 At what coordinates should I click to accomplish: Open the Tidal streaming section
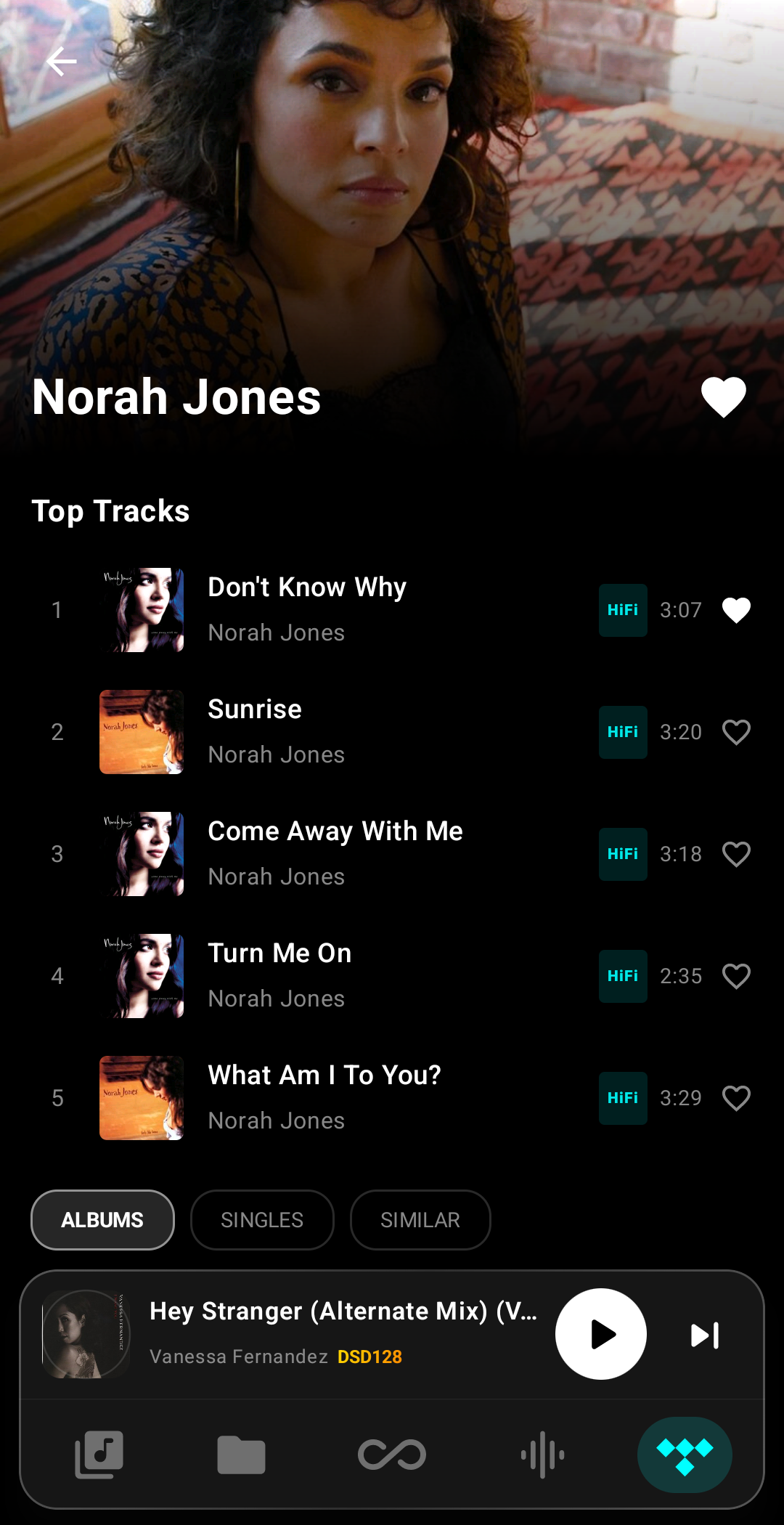coord(683,1455)
